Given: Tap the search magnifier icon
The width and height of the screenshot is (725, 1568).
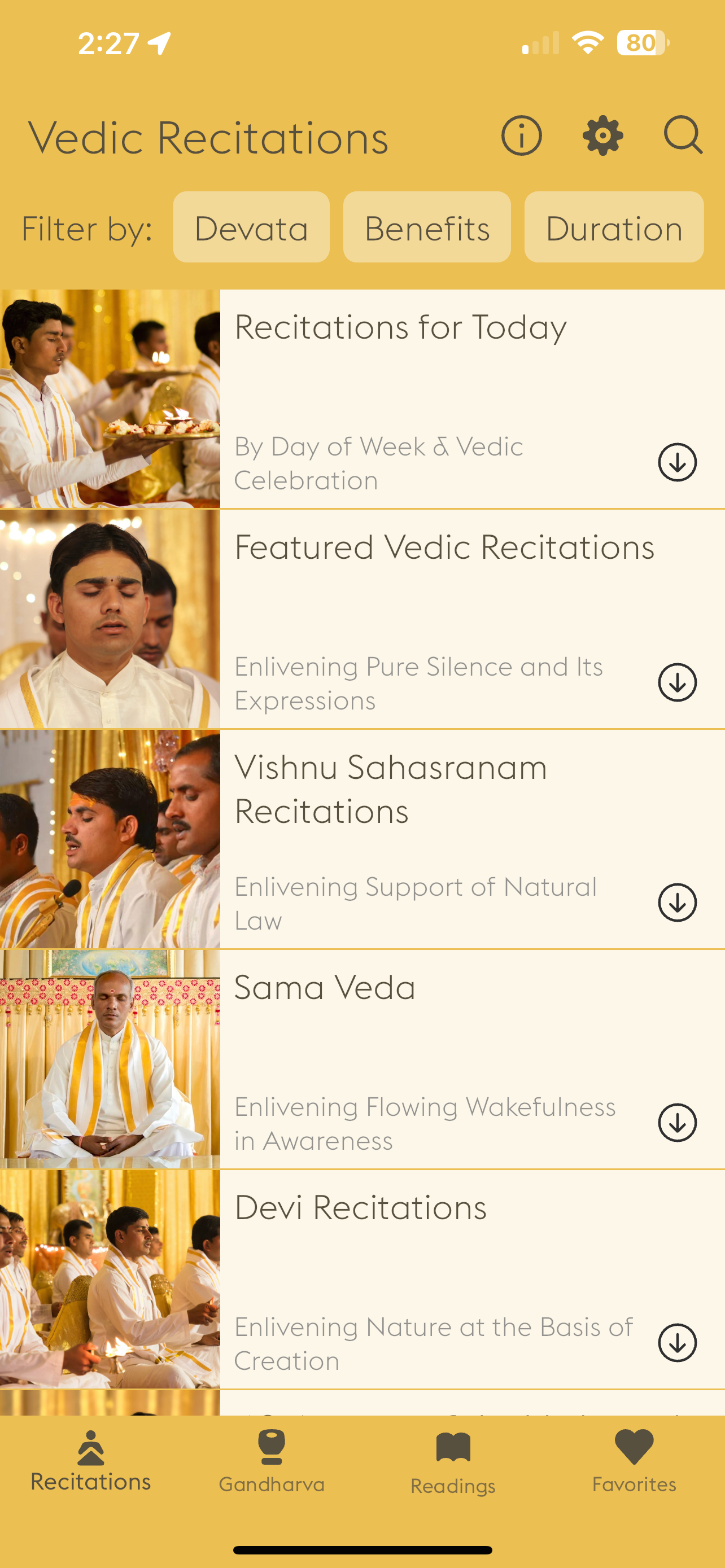Looking at the screenshot, I should (x=683, y=135).
